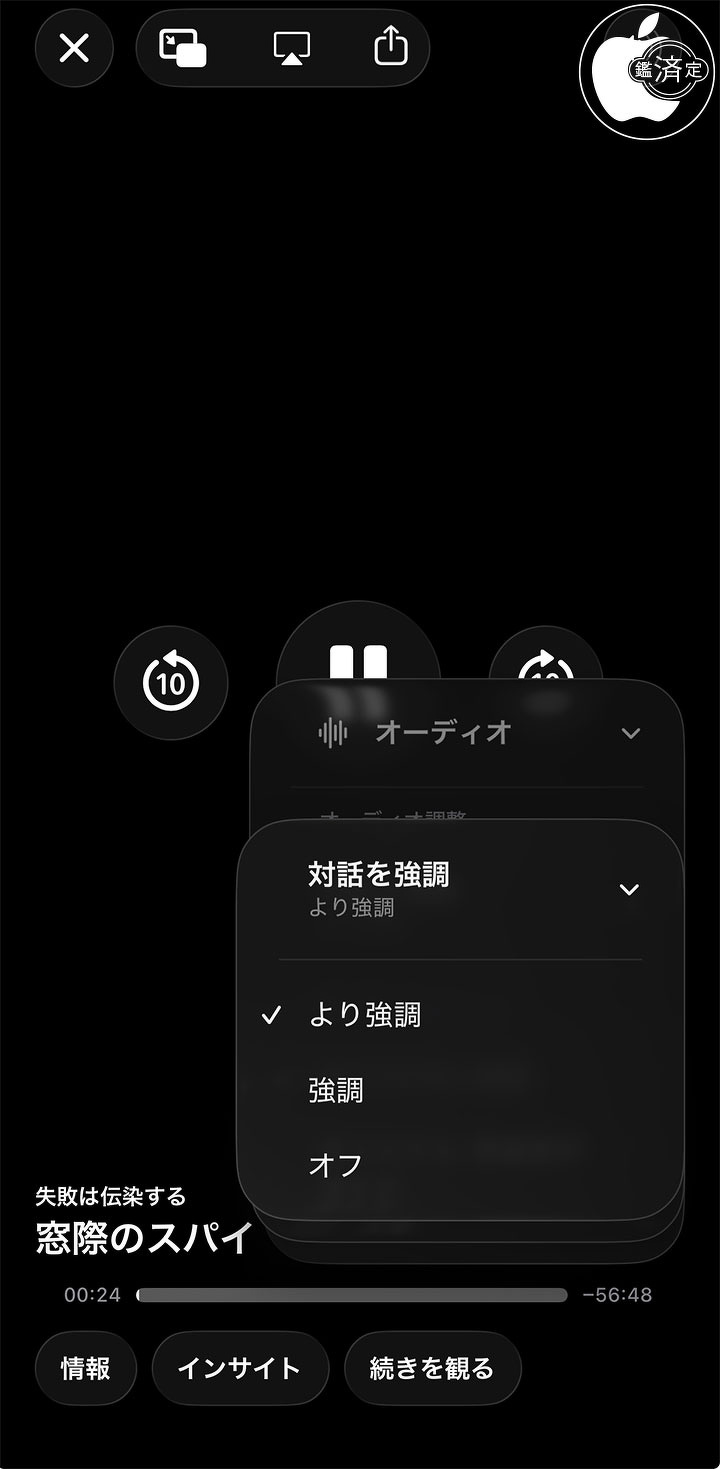
Task: Rewind 10 seconds
Action: click(171, 684)
